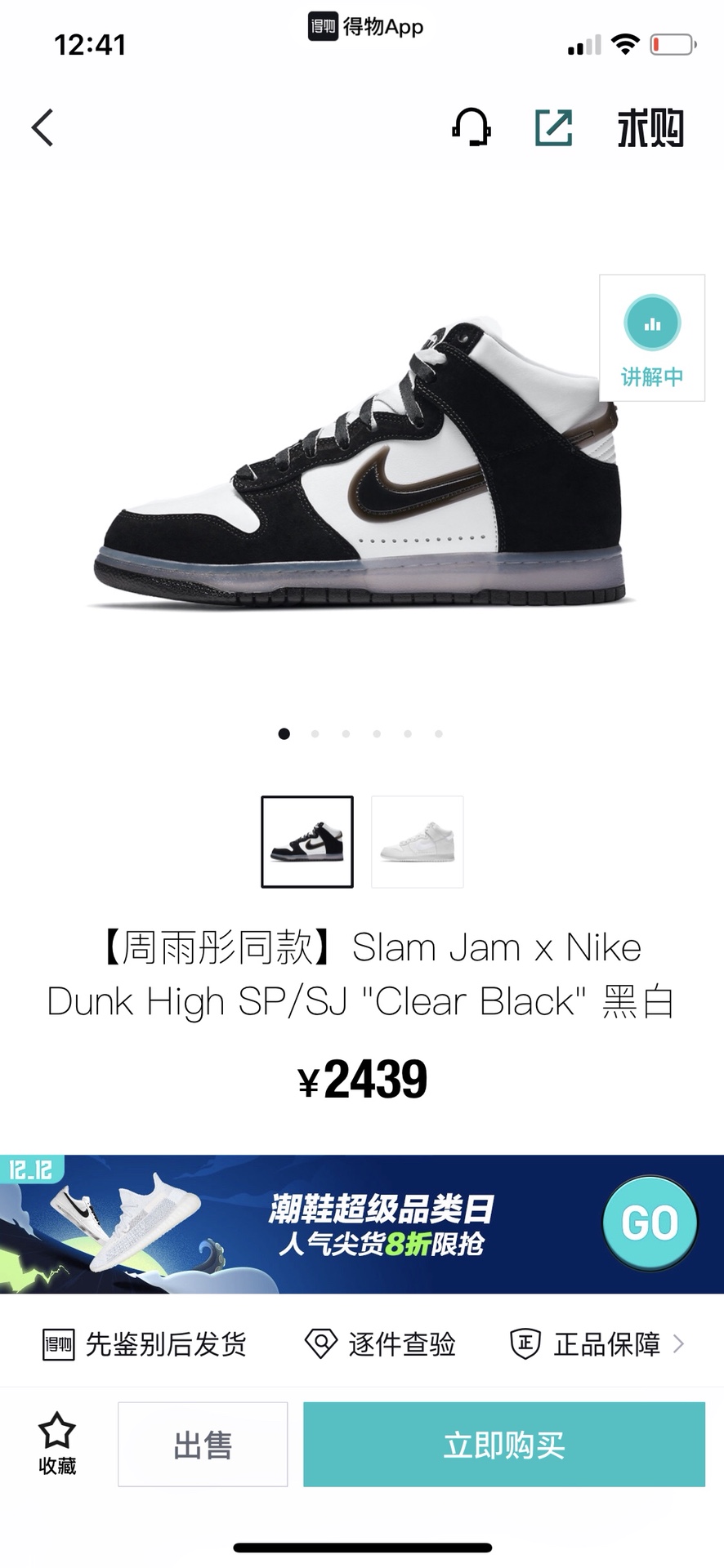
Task: Go back using the left arrow
Action: click(x=42, y=127)
